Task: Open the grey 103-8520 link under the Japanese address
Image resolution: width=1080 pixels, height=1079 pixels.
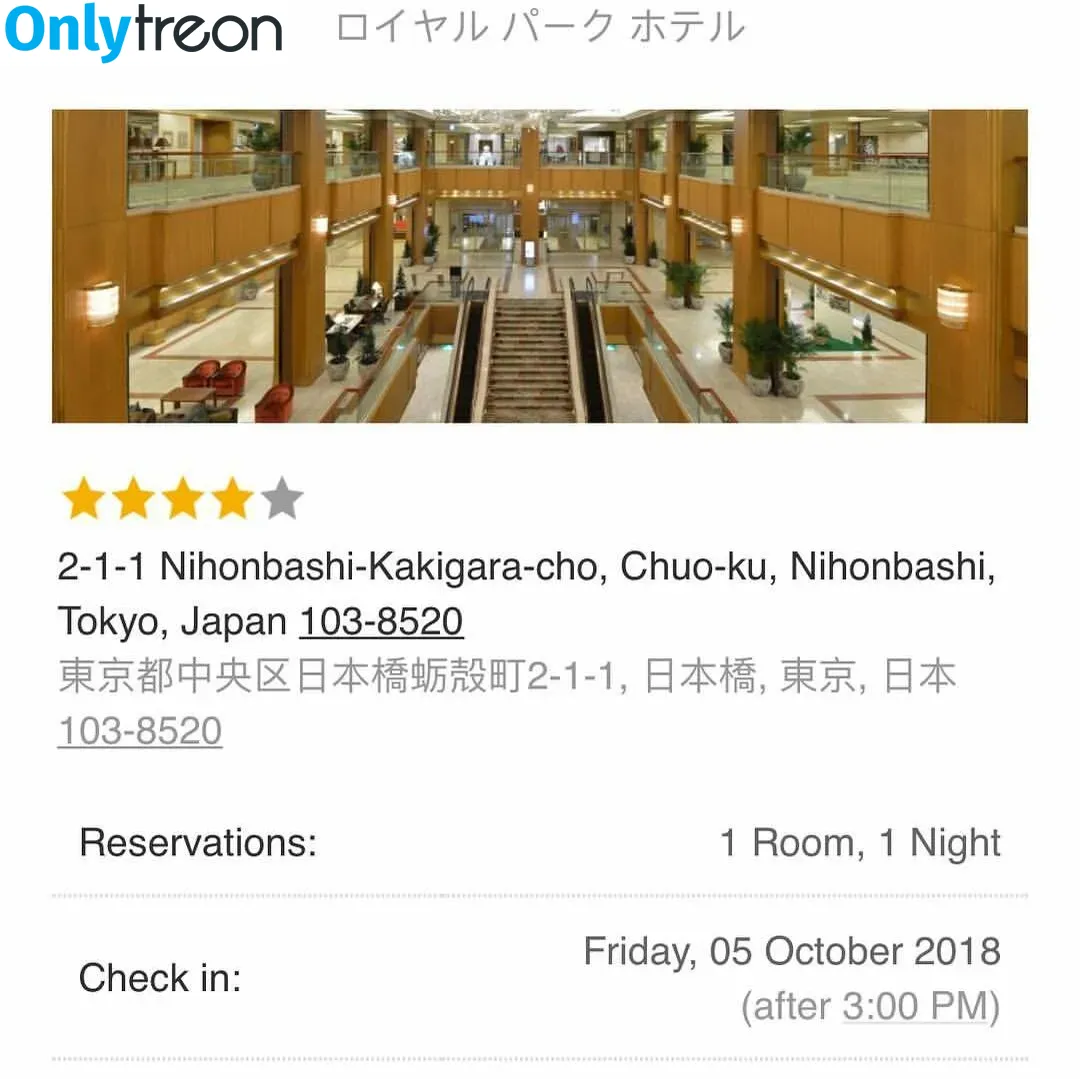Action: [x=140, y=731]
